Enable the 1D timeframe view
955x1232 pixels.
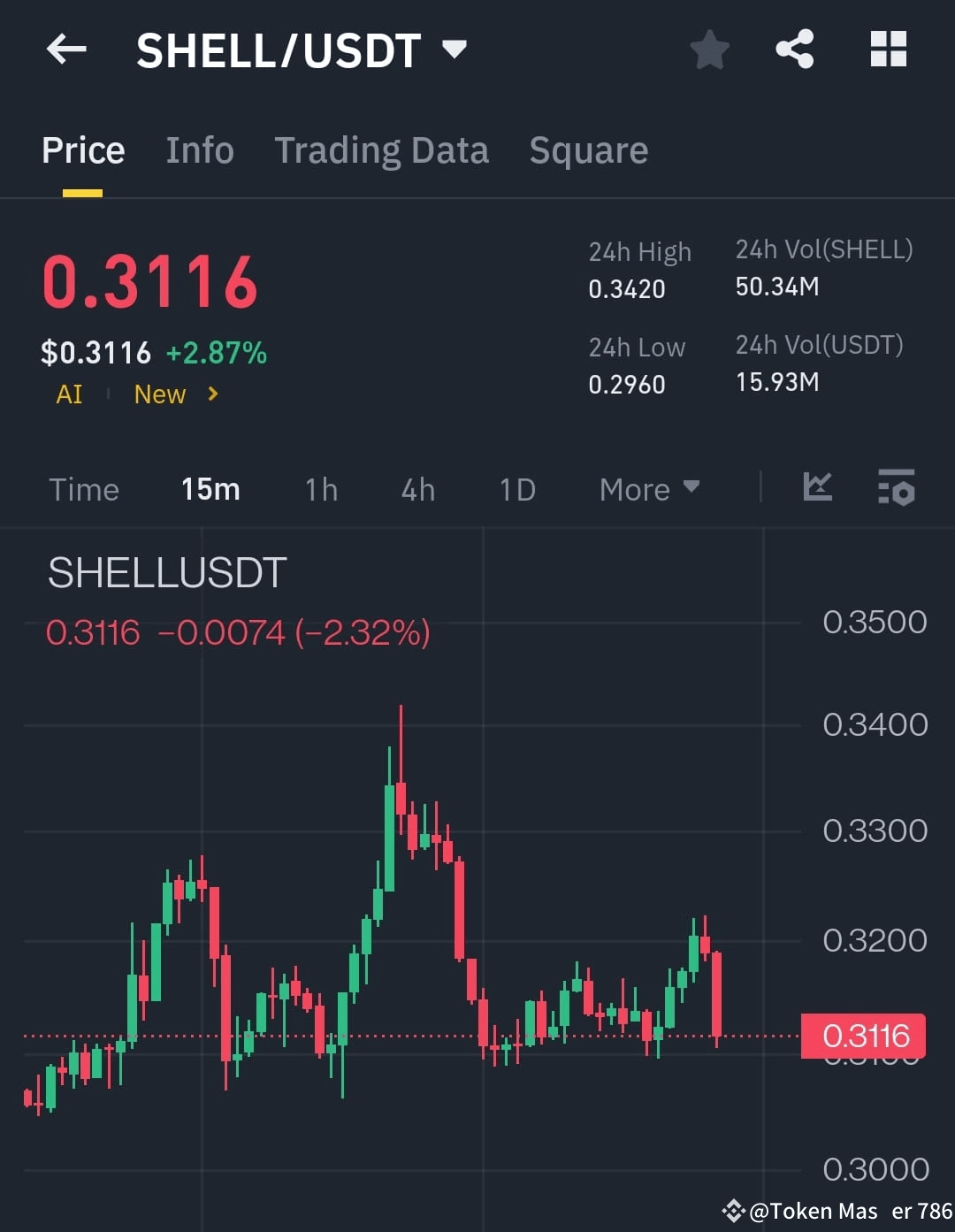pos(517,489)
